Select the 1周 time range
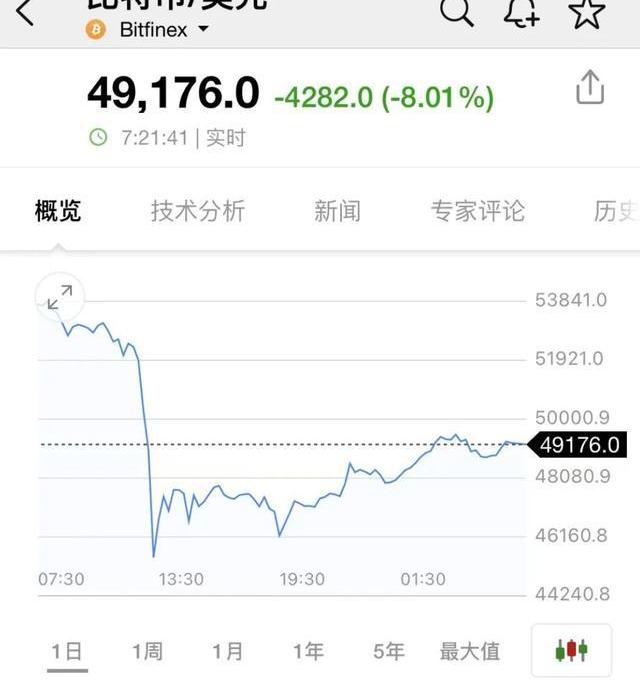640x680 pixels. [147, 651]
